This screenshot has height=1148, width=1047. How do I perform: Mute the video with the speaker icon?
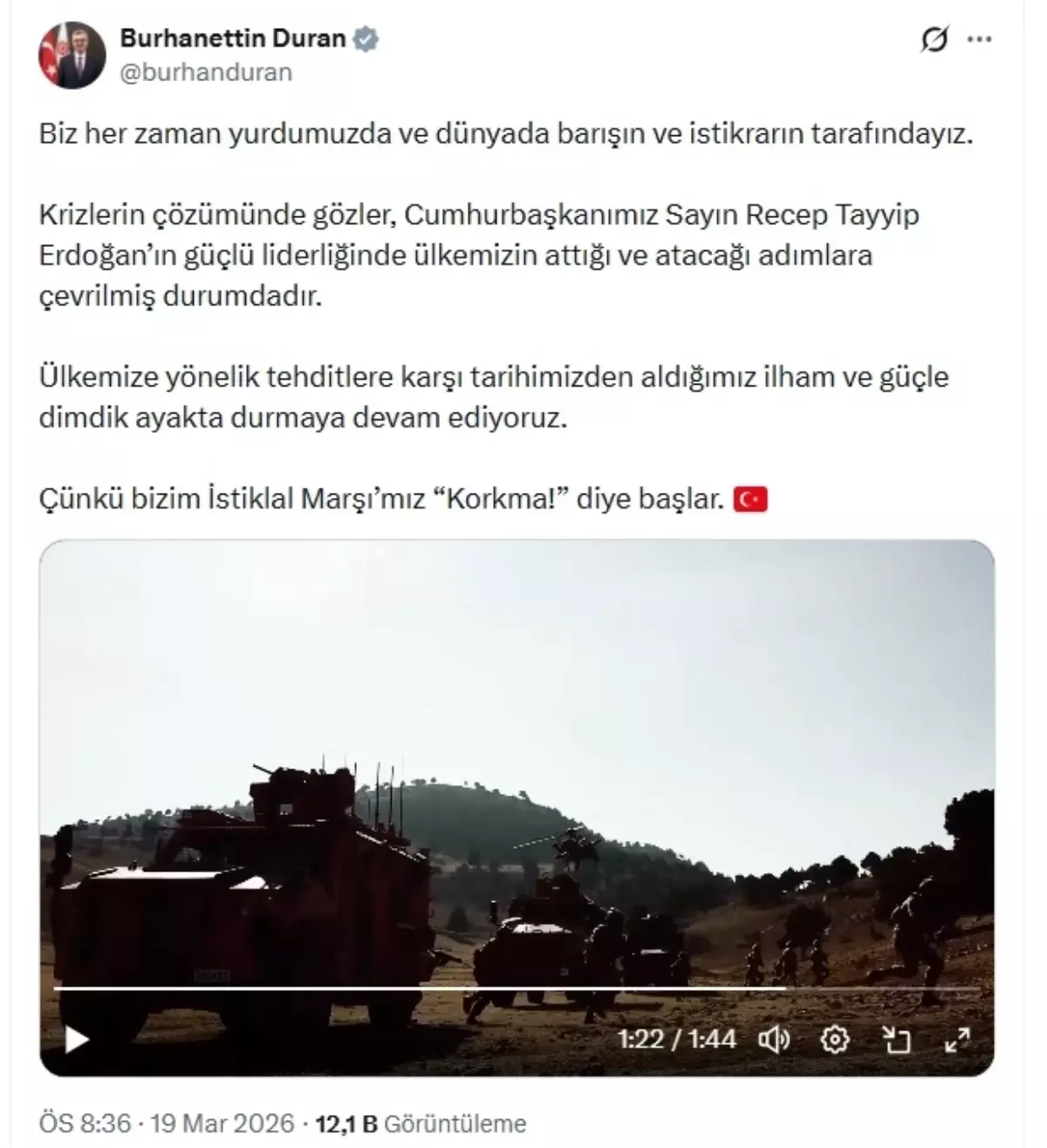(x=777, y=1040)
